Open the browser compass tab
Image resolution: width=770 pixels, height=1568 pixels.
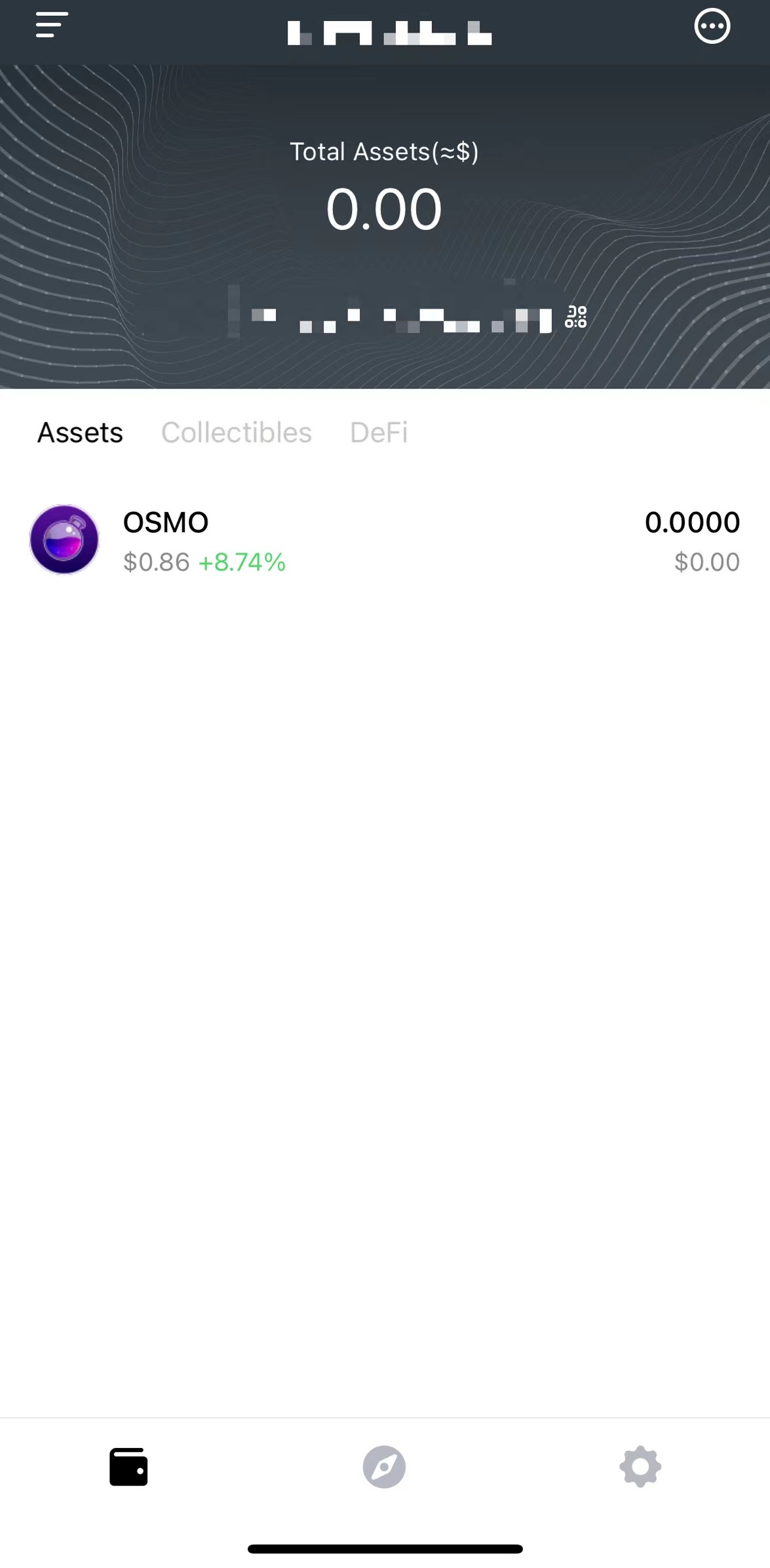coord(384,1466)
